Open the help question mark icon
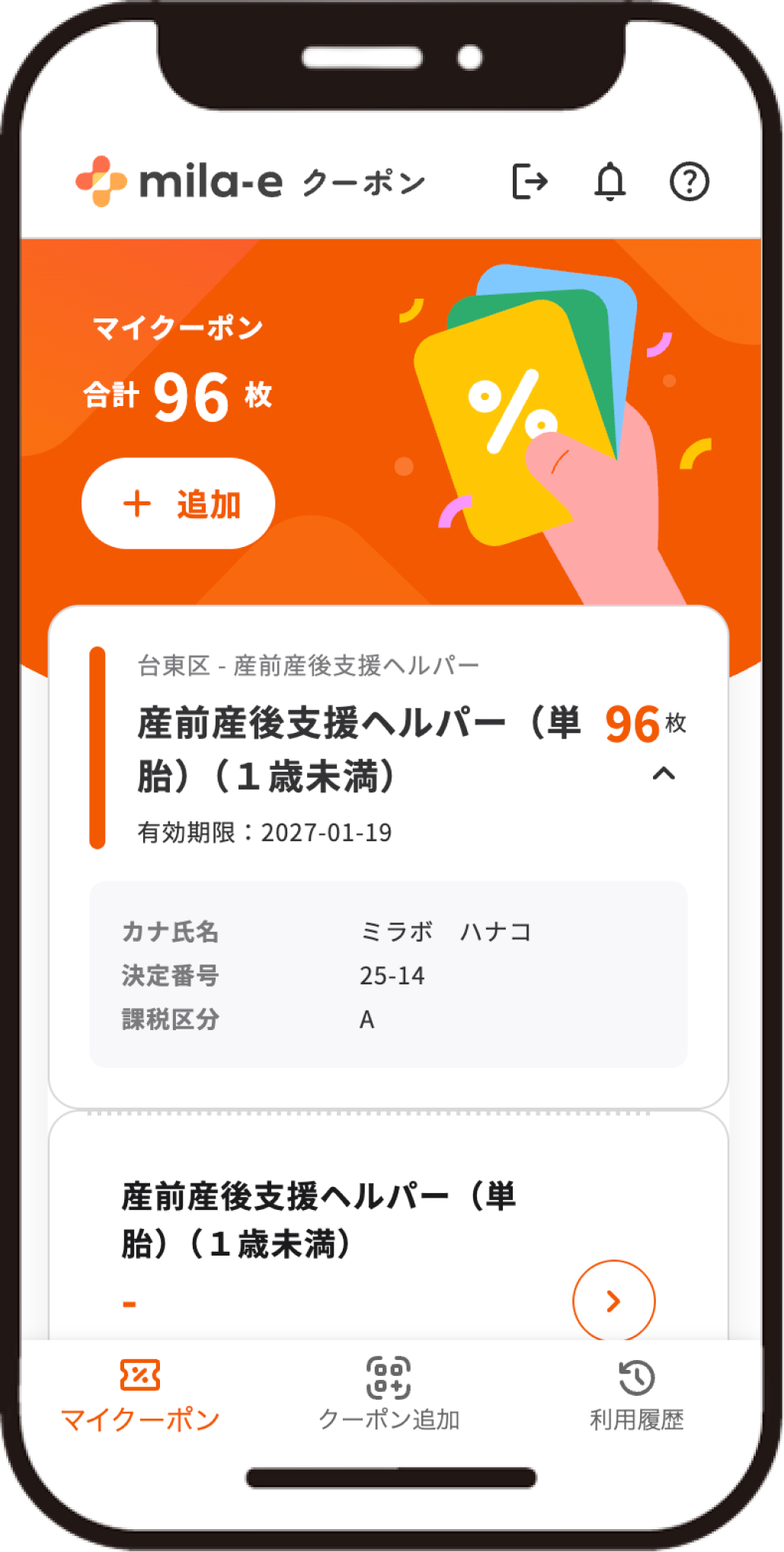This screenshot has height=1552, width=784. coord(689,181)
